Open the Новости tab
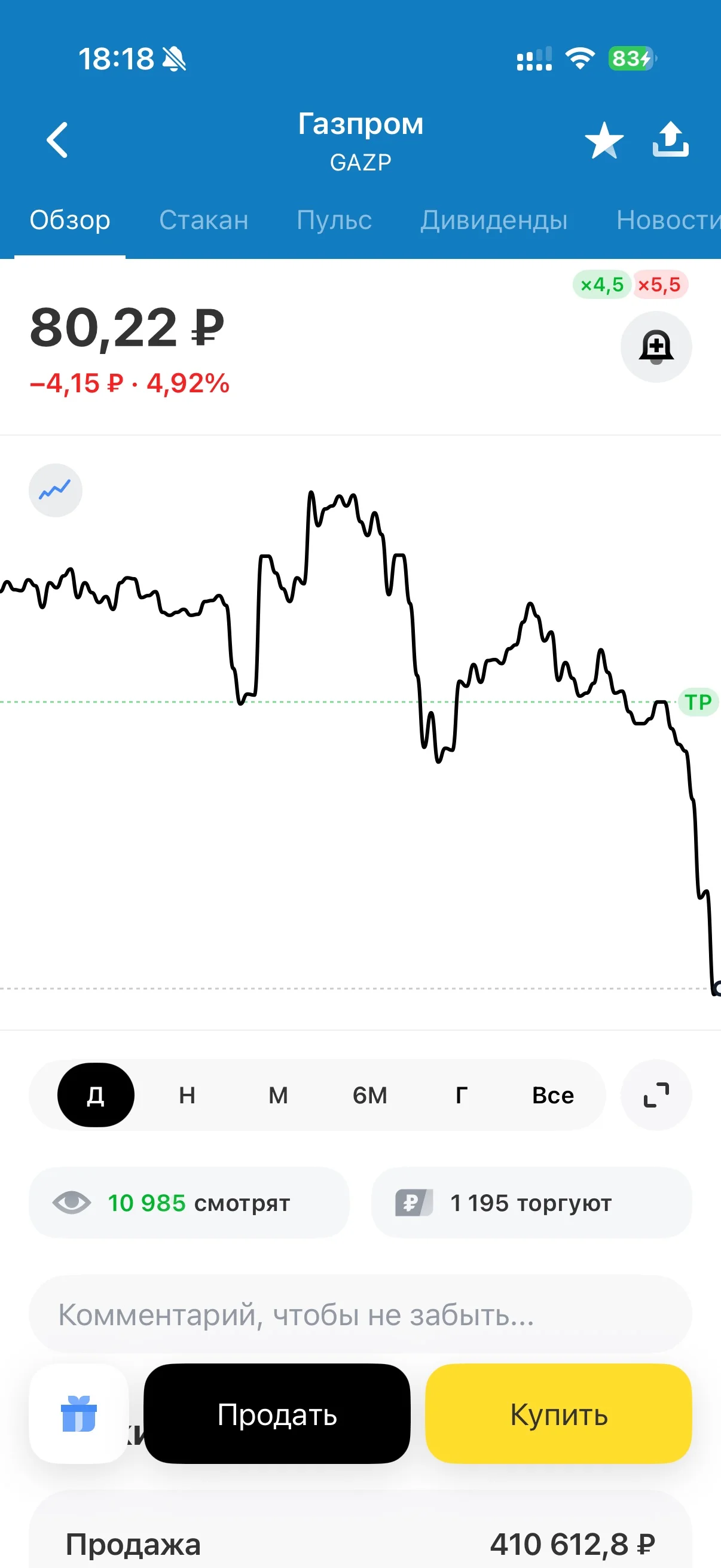 point(668,220)
